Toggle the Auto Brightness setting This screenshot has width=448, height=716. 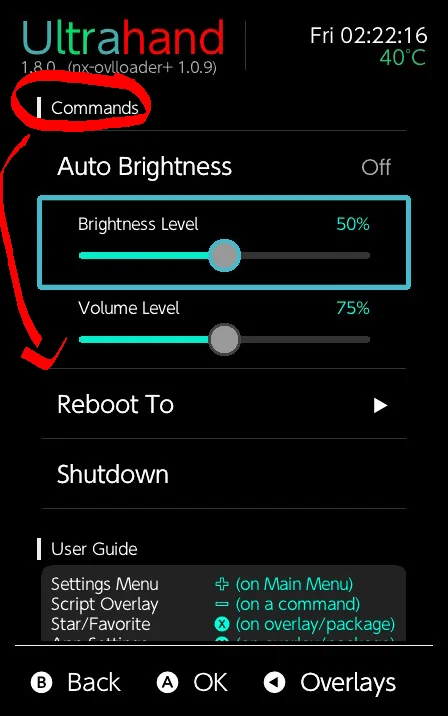[224, 167]
